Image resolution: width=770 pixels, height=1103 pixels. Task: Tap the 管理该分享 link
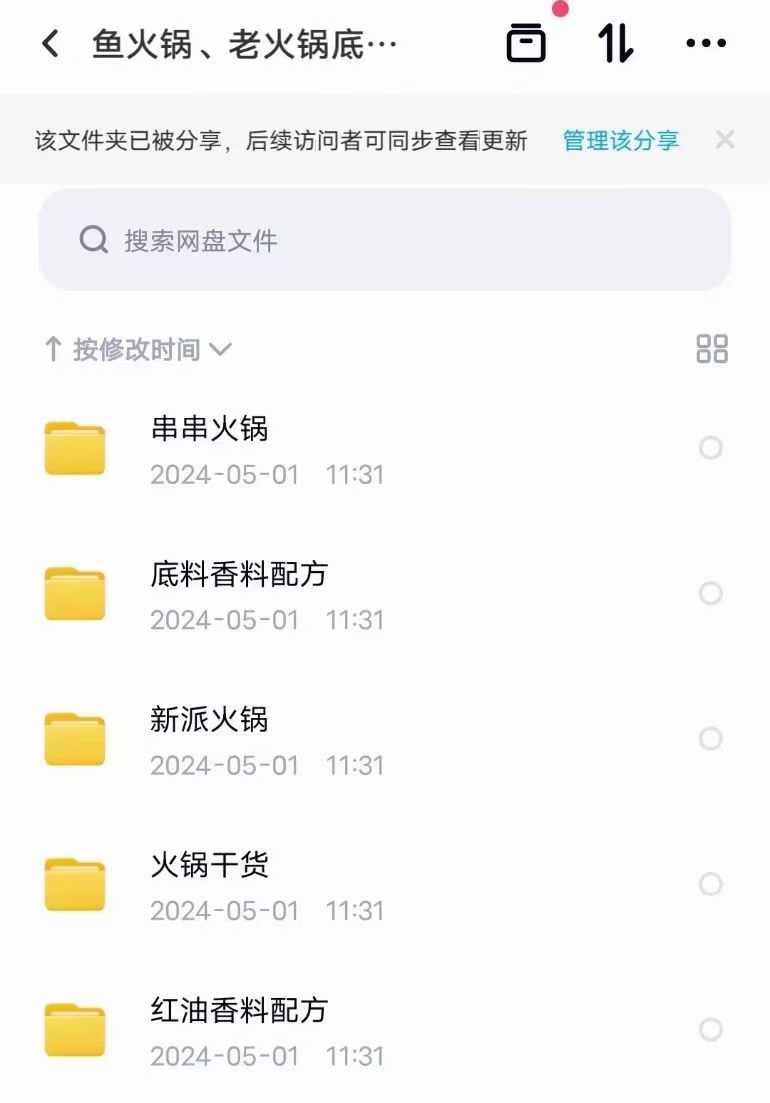(x=620, y=140)
